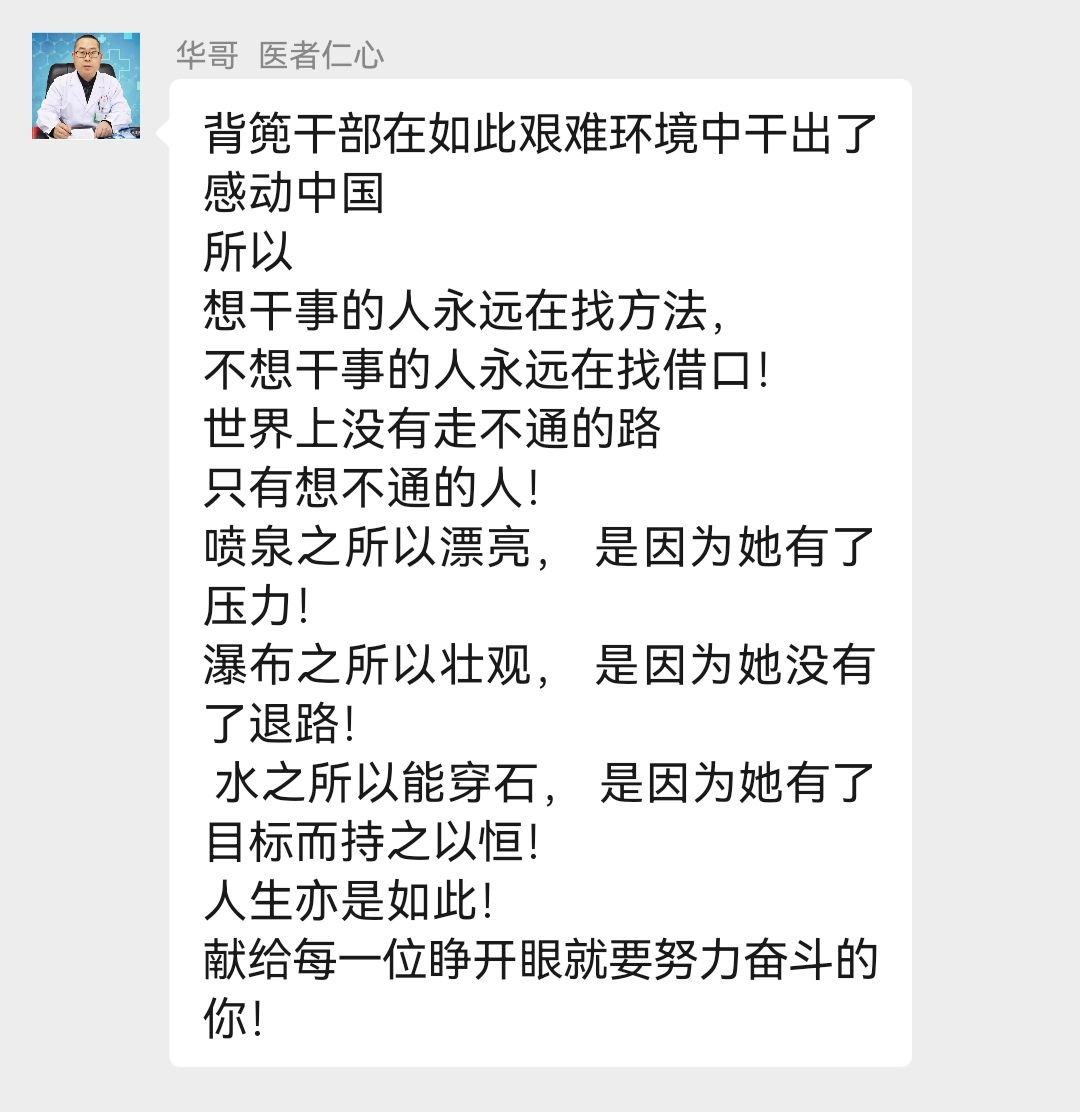Open 华哥's profile via avatar

tap(86, 86)
